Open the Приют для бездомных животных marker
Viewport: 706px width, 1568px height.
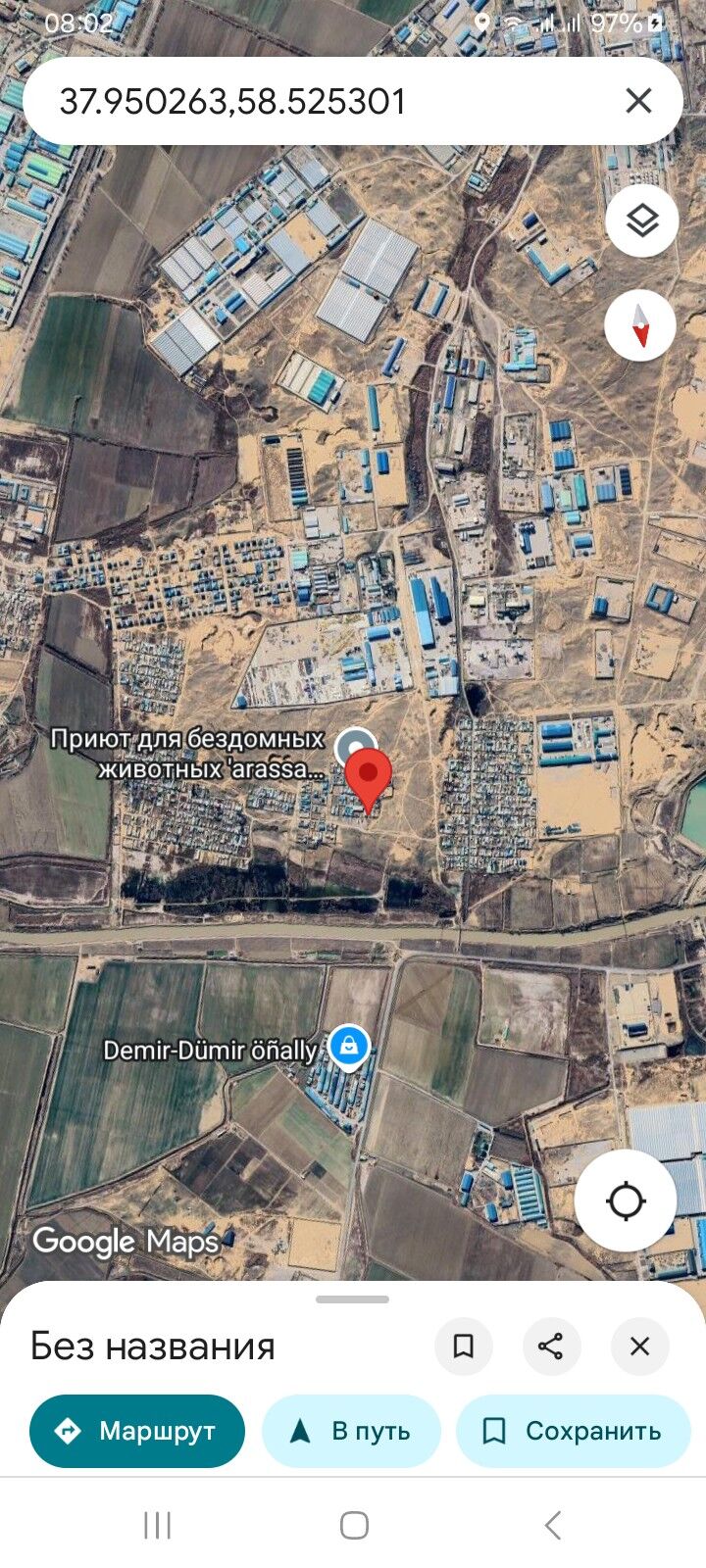[354, 747]
